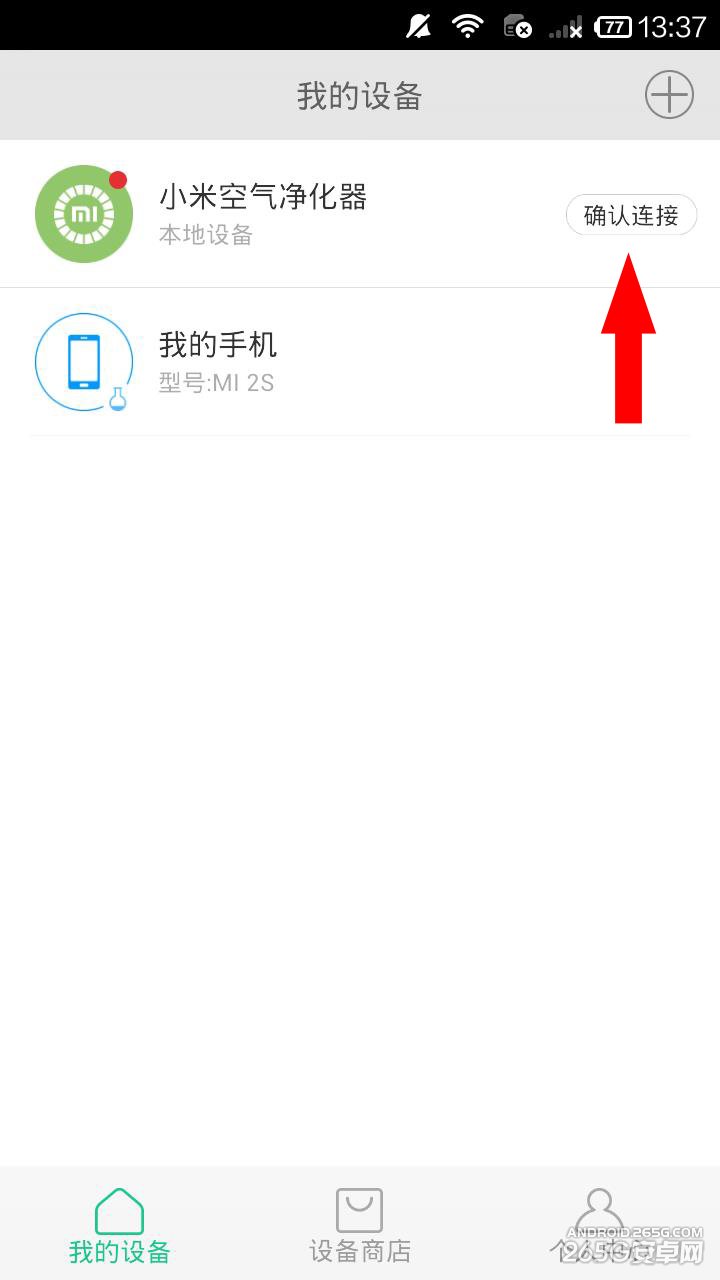
Task: Switch to the 设备商店 tab
Action: (x=360, y=1225)
